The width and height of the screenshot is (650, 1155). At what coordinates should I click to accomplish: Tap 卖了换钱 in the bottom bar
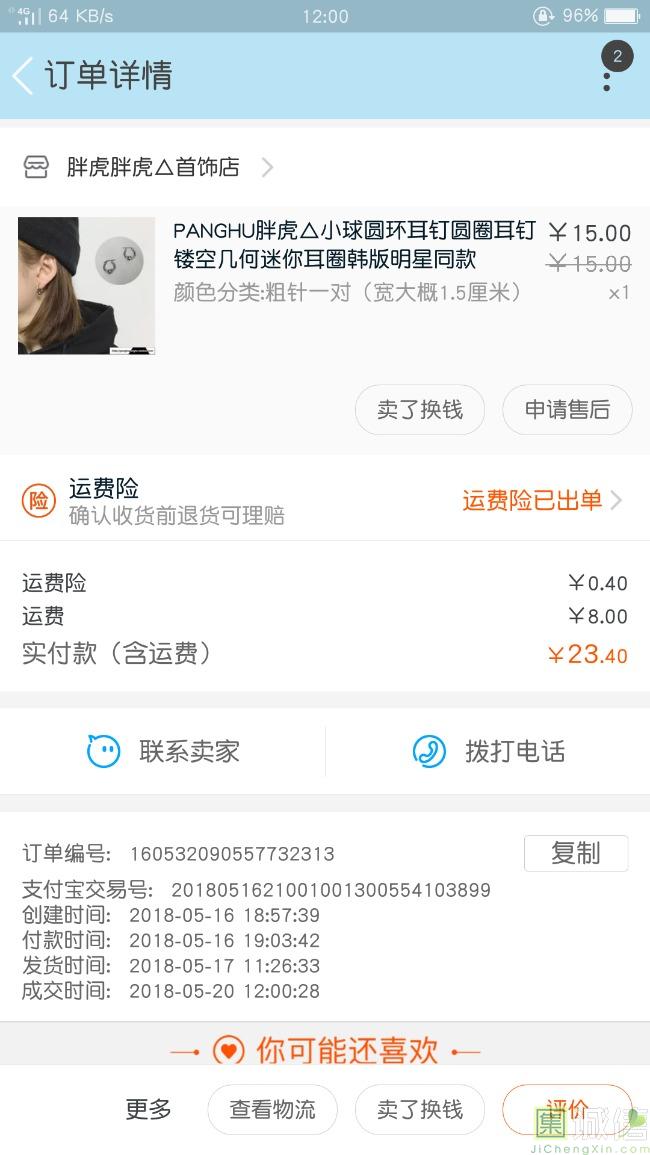coord(420,1109)
